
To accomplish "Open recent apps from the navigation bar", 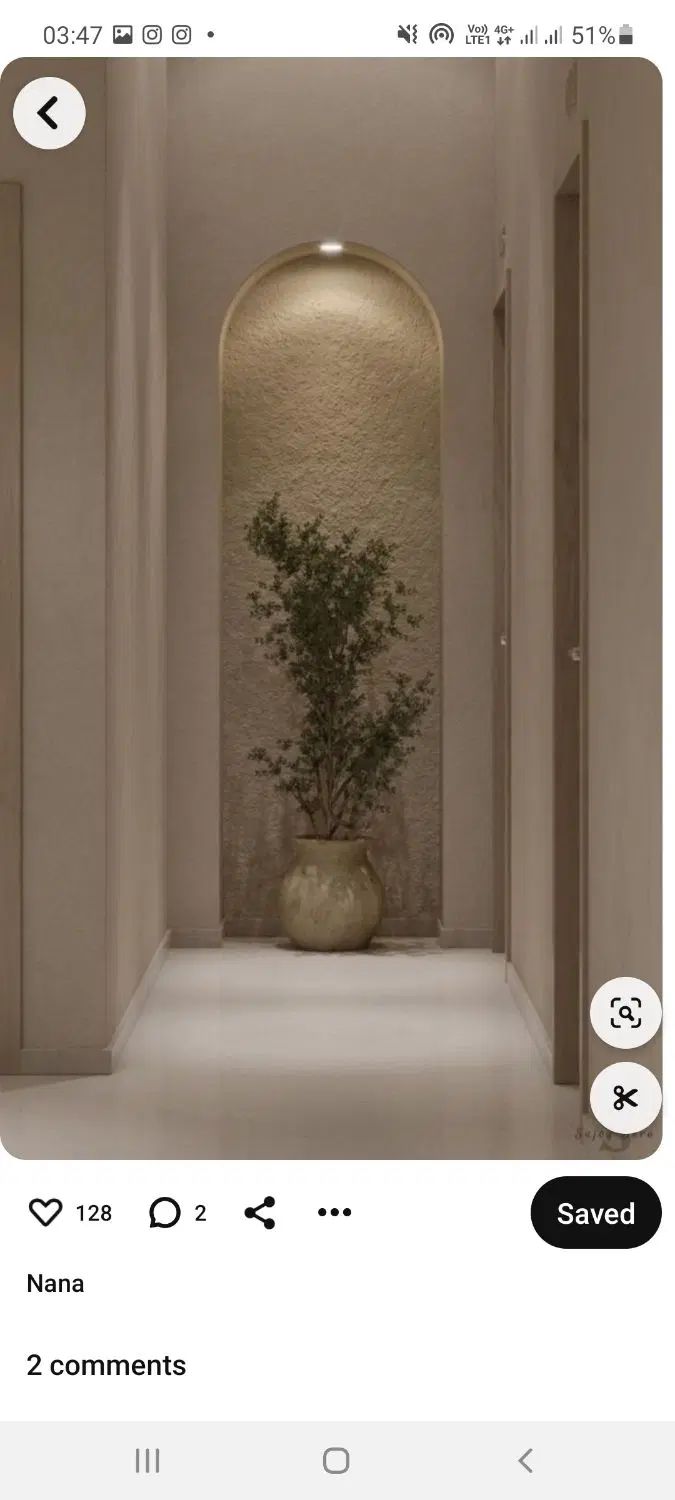I will [147, 1460].
